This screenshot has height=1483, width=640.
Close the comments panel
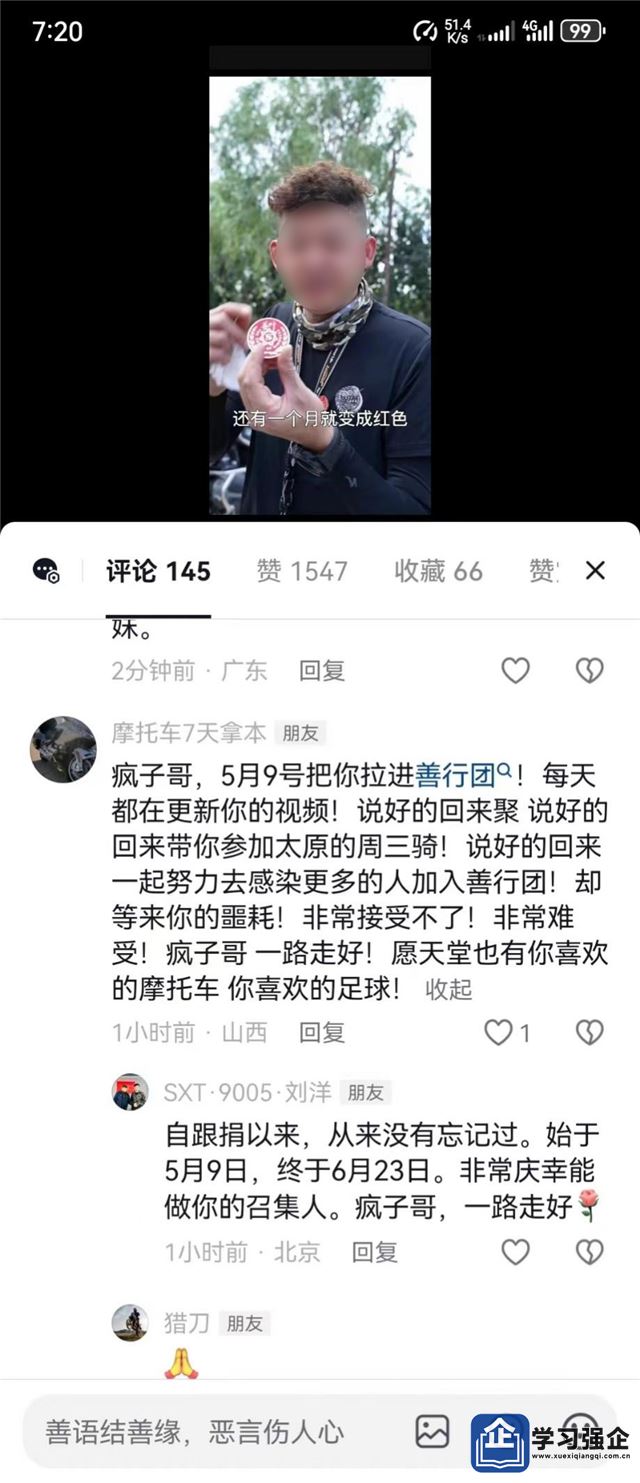[595, 571]
